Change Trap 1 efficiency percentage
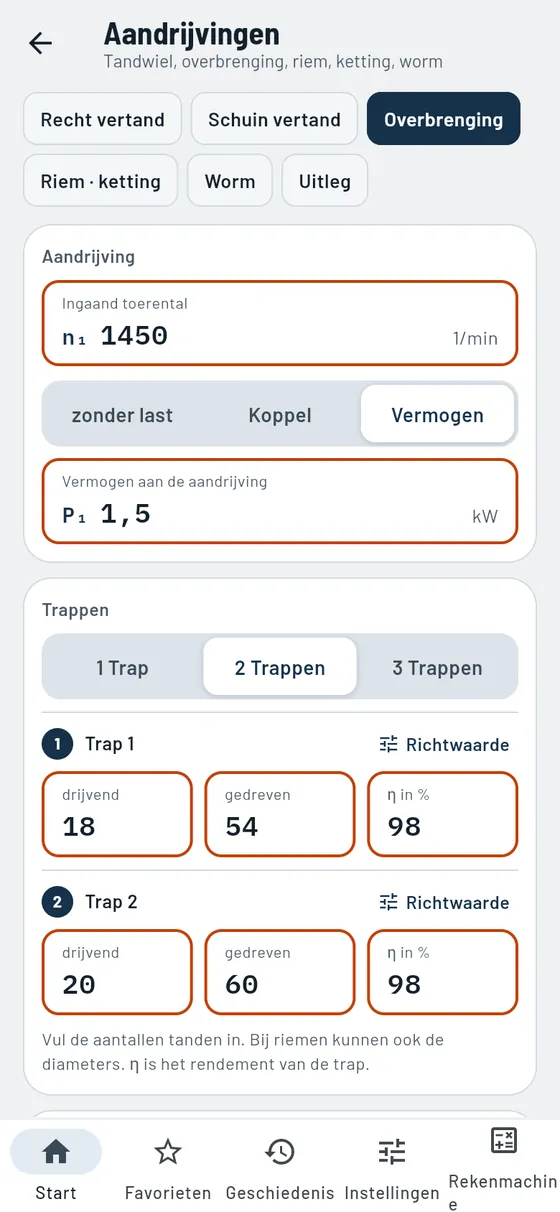The width and height of the screenshot is (560, 1212). (443, 814)
